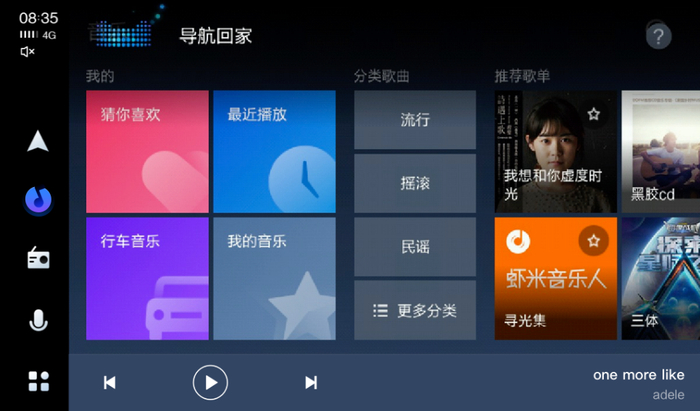Open the all apps grid
700x411 pixels.
[38, 381]
